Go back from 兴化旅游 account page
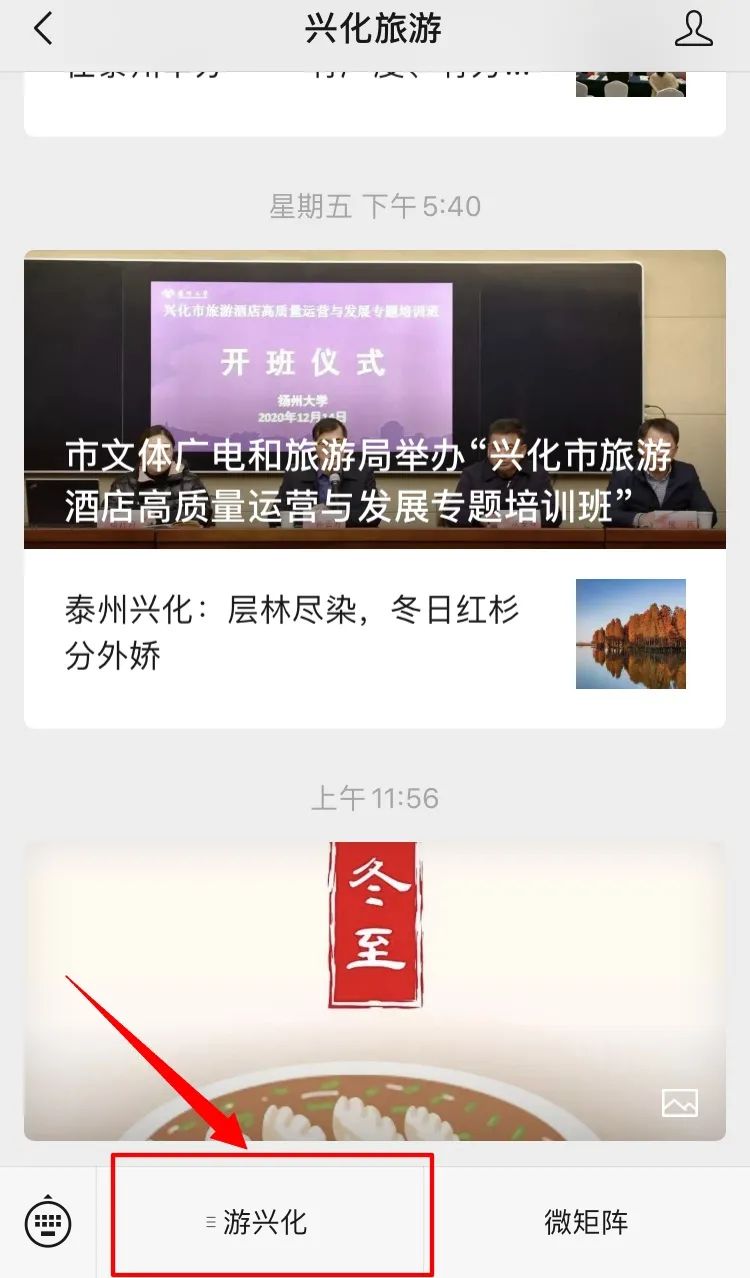This screenshot has width=750, height=1278. pyautogui.click(x=43, y=29)
